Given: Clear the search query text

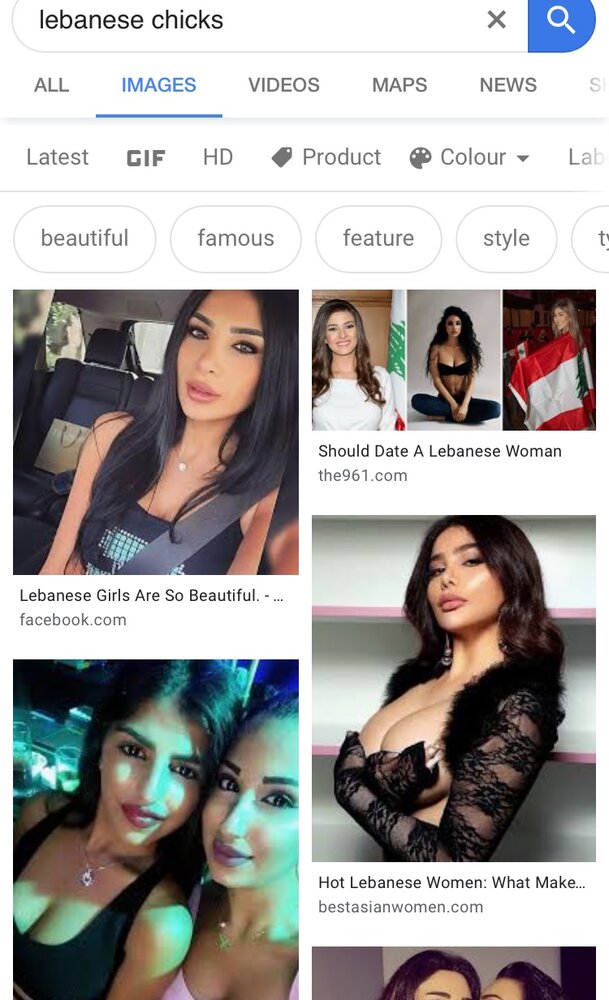Looking at the screenshot, I should tap(496, 20).
